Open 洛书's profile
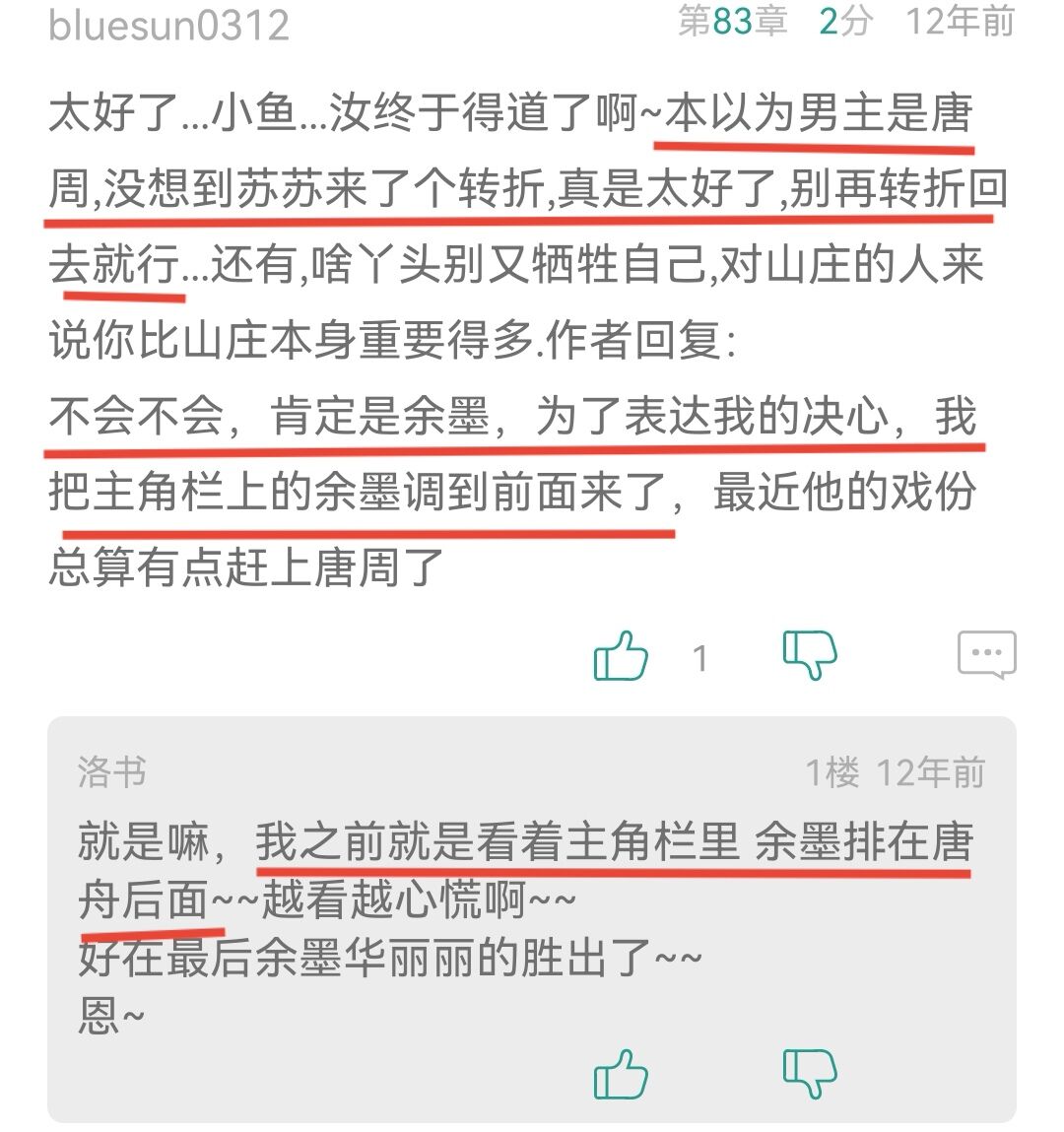Image resolution: width=1064 pixels, height=1132 pixels. pyautogui.click(x=111, y=771)
